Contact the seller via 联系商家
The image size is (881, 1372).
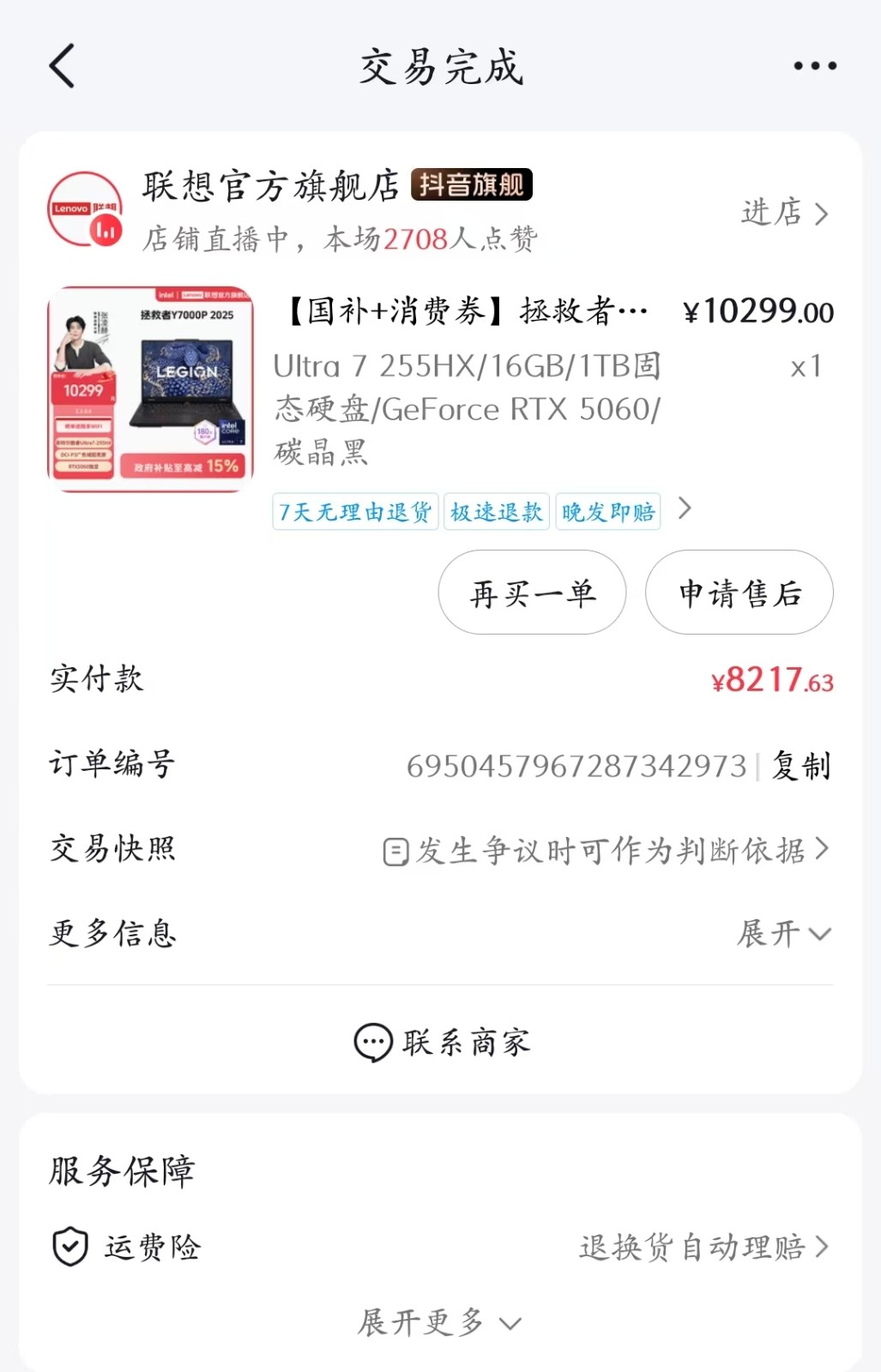tap(441, 1043)
